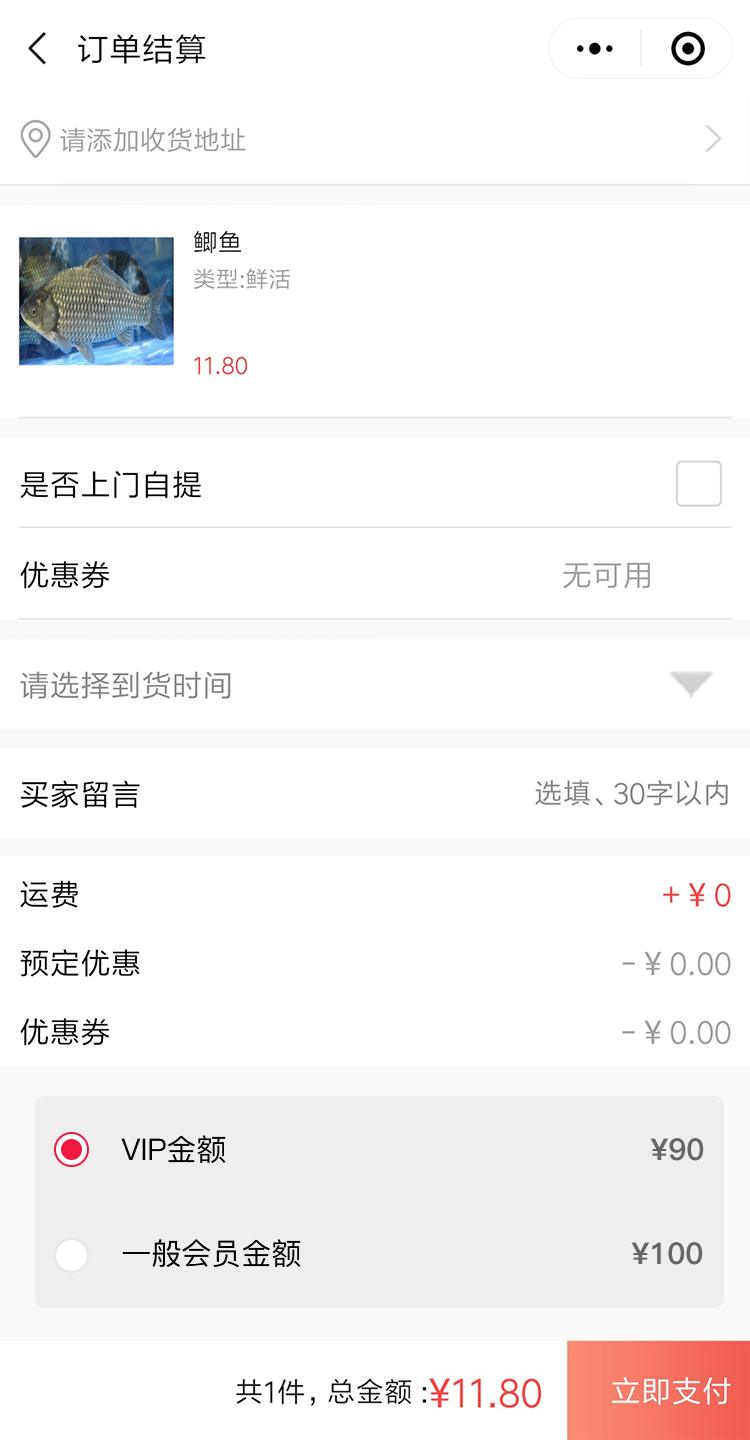Close the mini program with the circle button
Screen dimensions: 750x1440
pos(688,49)
